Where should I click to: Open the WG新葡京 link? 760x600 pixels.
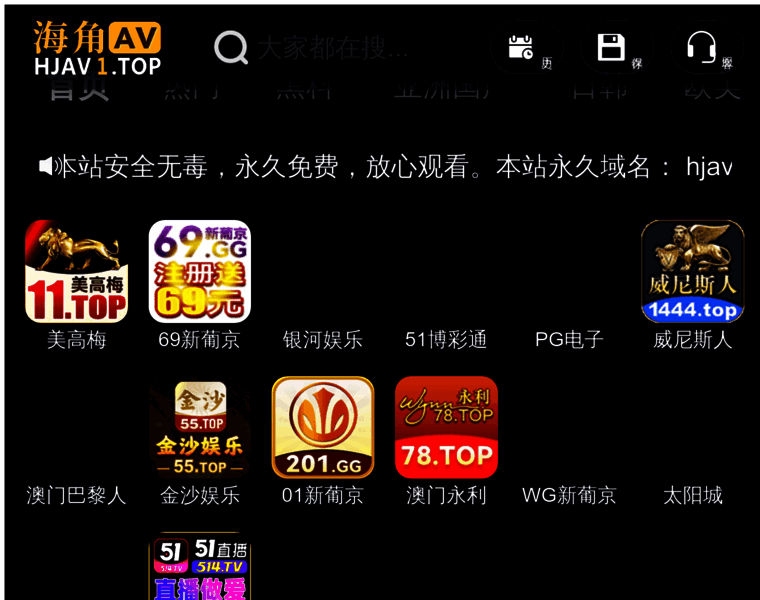pos(569,495)
